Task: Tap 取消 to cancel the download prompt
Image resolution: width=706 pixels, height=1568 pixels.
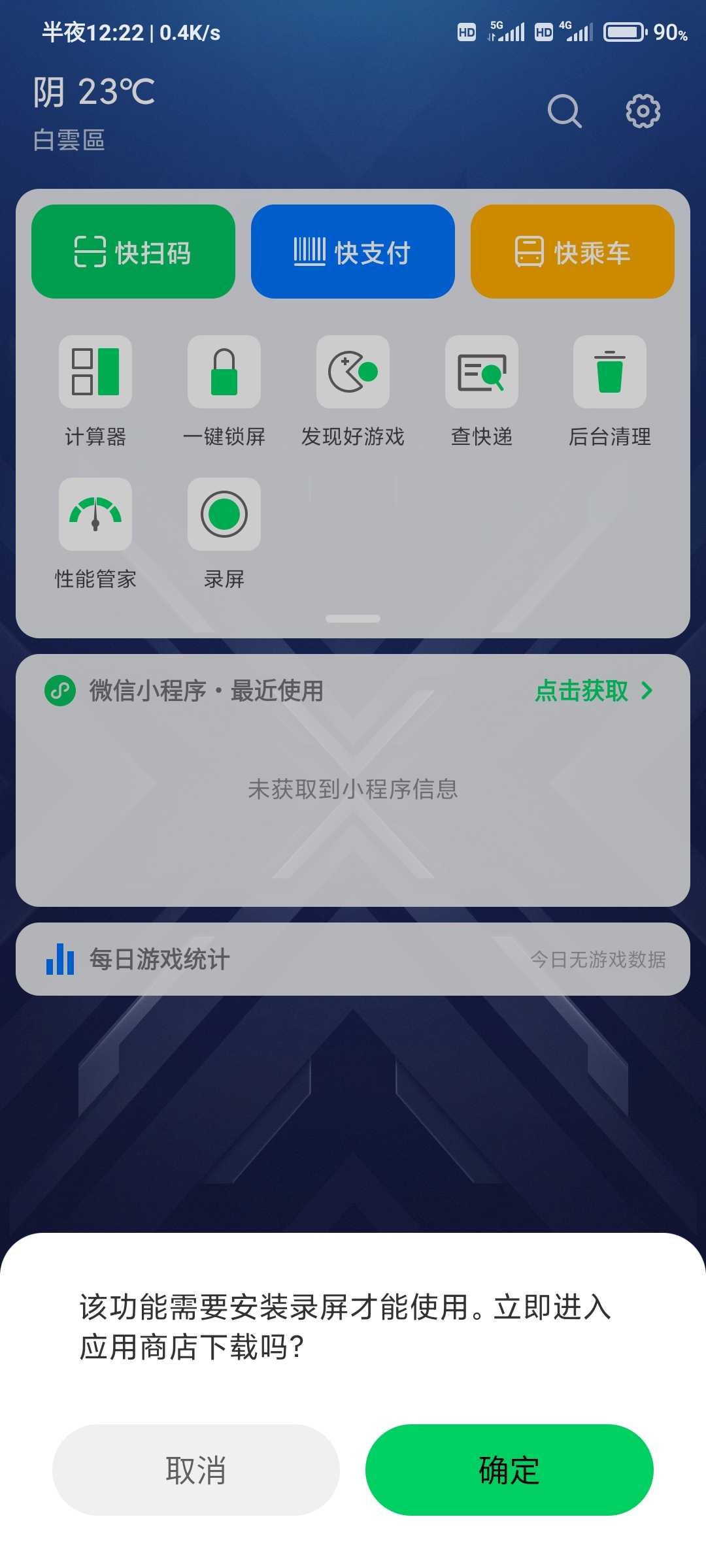Action: (x=196, y=1469)
